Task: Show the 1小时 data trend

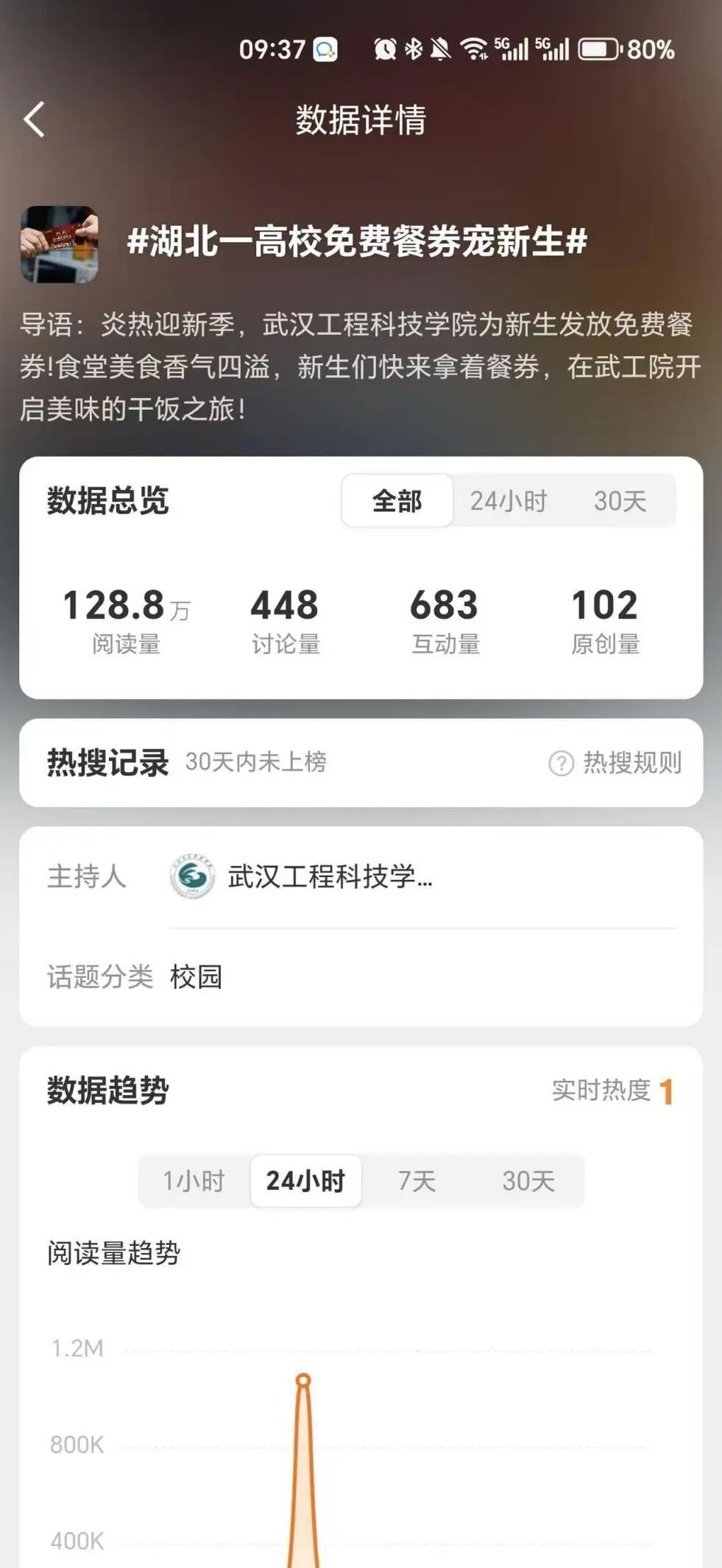Action: pos(194,1181)
